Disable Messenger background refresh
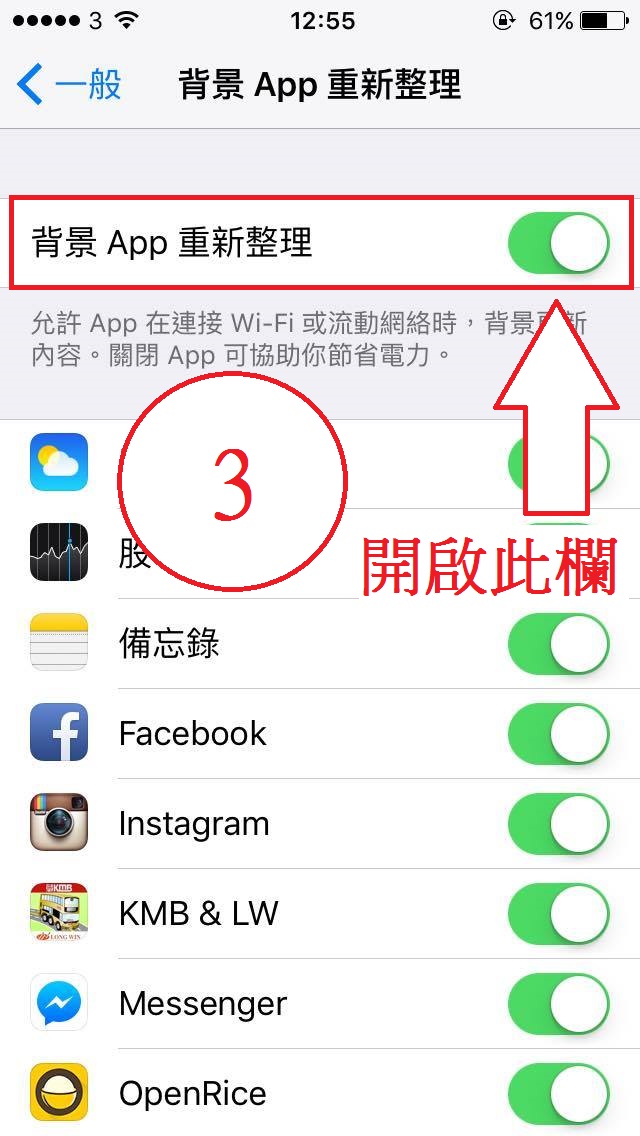The image size is (640, 1136). pyautogui.click(x=558, y=1003)
